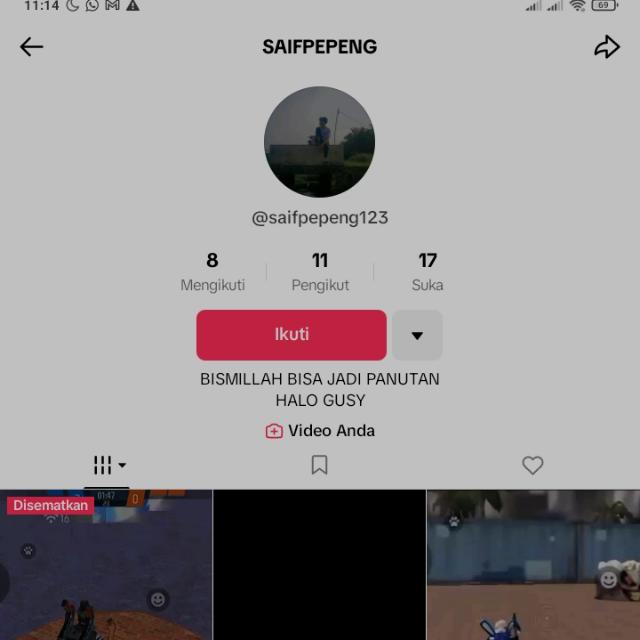Share the SAIFPEPENG profile

tap(607, 47)
